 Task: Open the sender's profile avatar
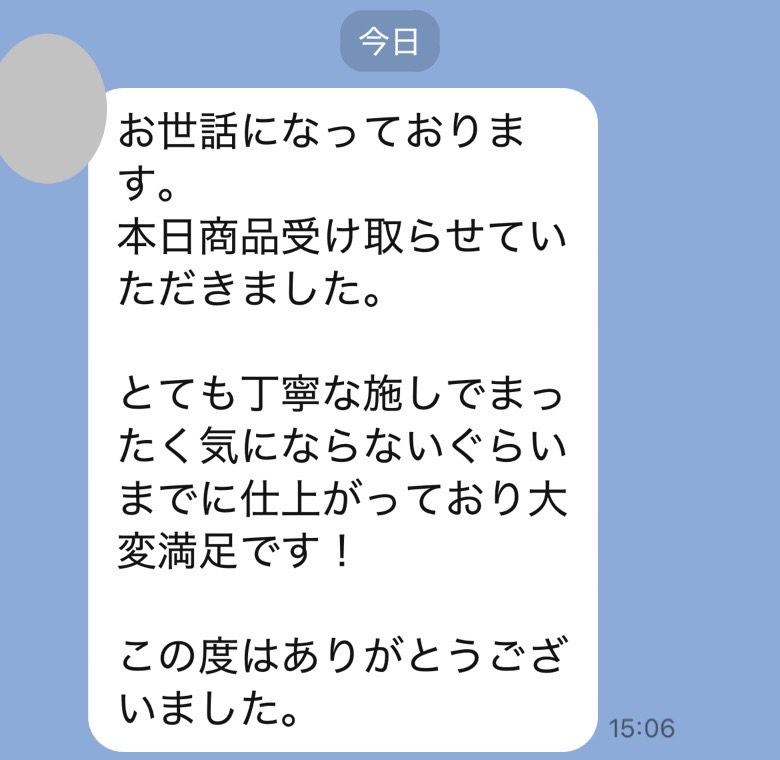[47, 109]
